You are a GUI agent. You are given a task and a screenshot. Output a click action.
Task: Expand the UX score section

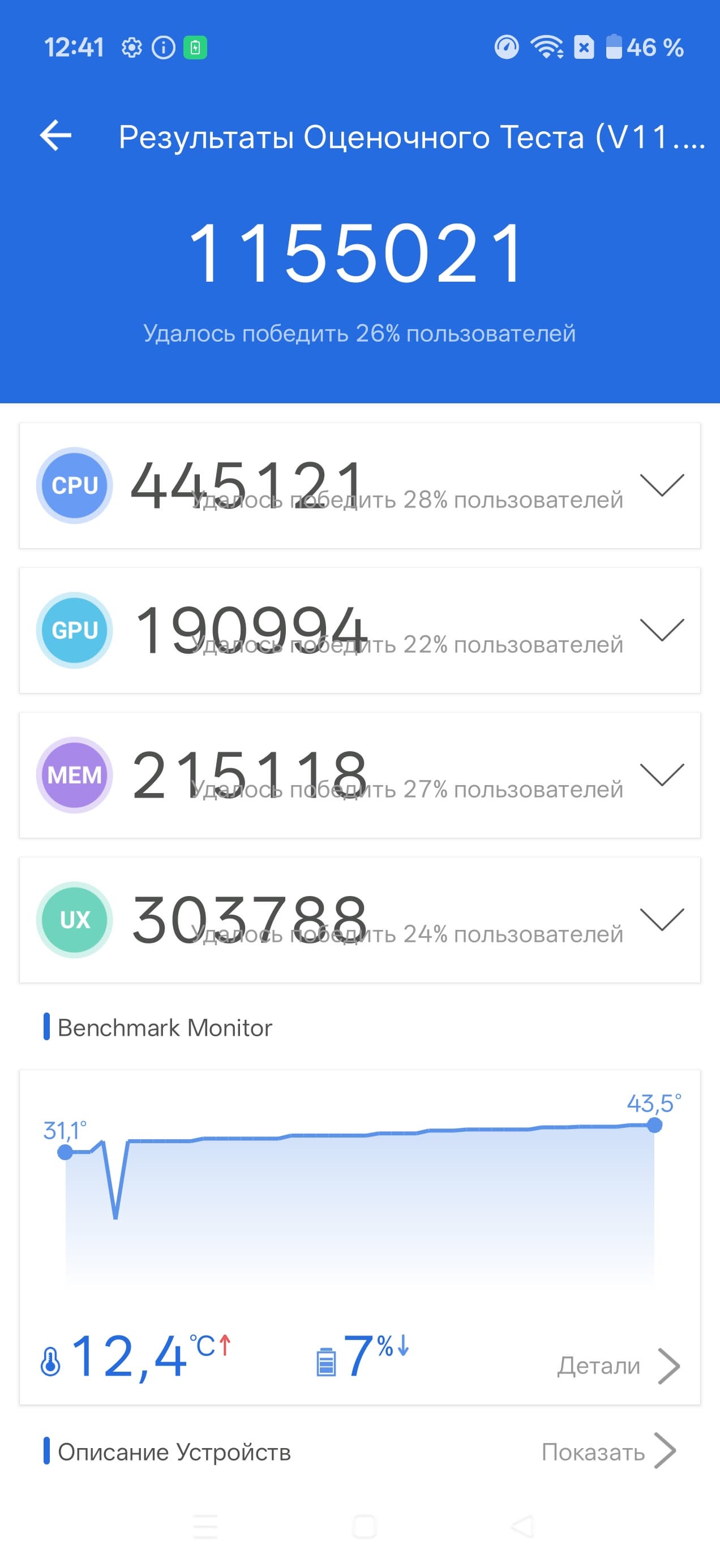(x=662, y=920)
